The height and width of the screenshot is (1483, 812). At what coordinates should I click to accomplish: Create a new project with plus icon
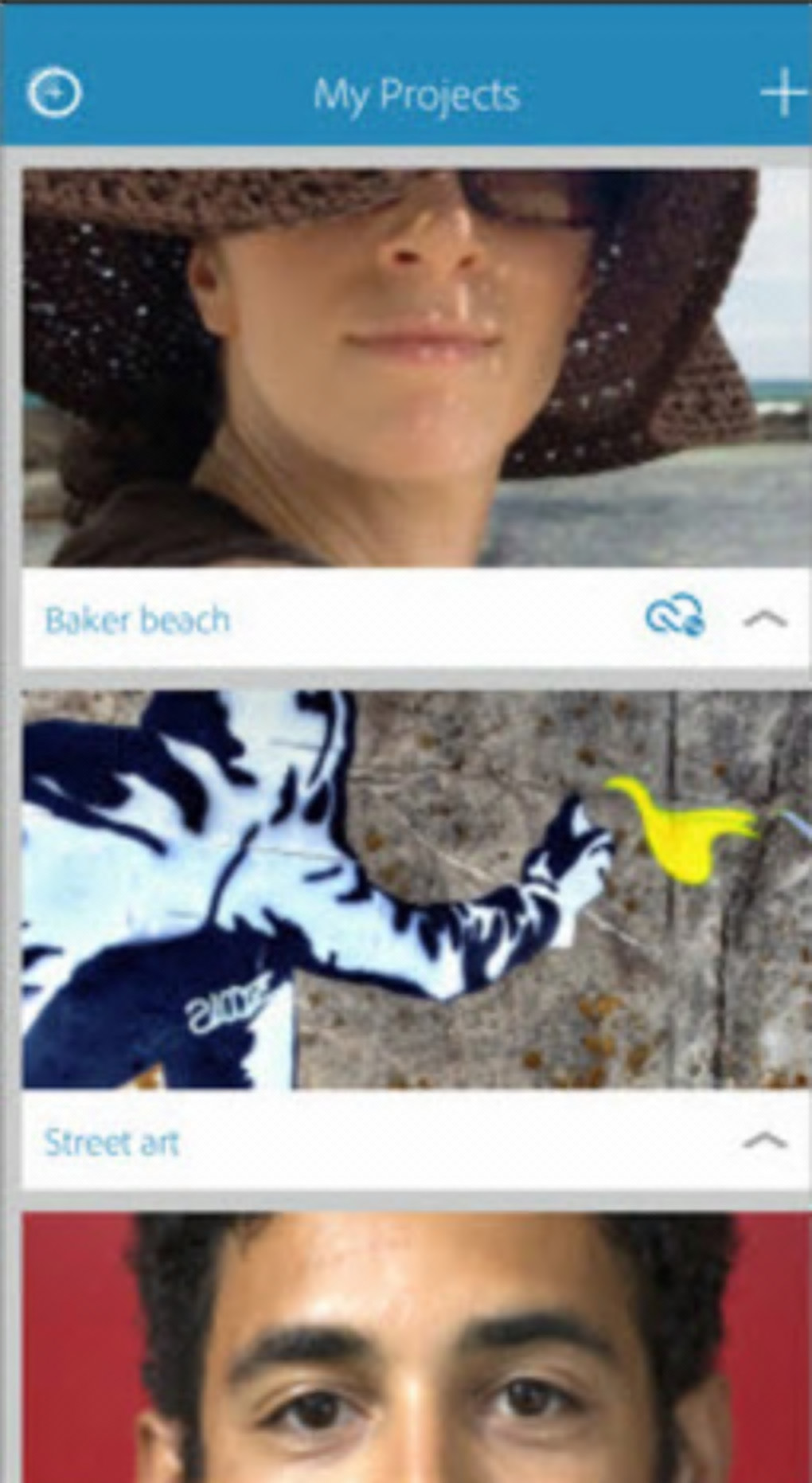[x=783, y=93]
